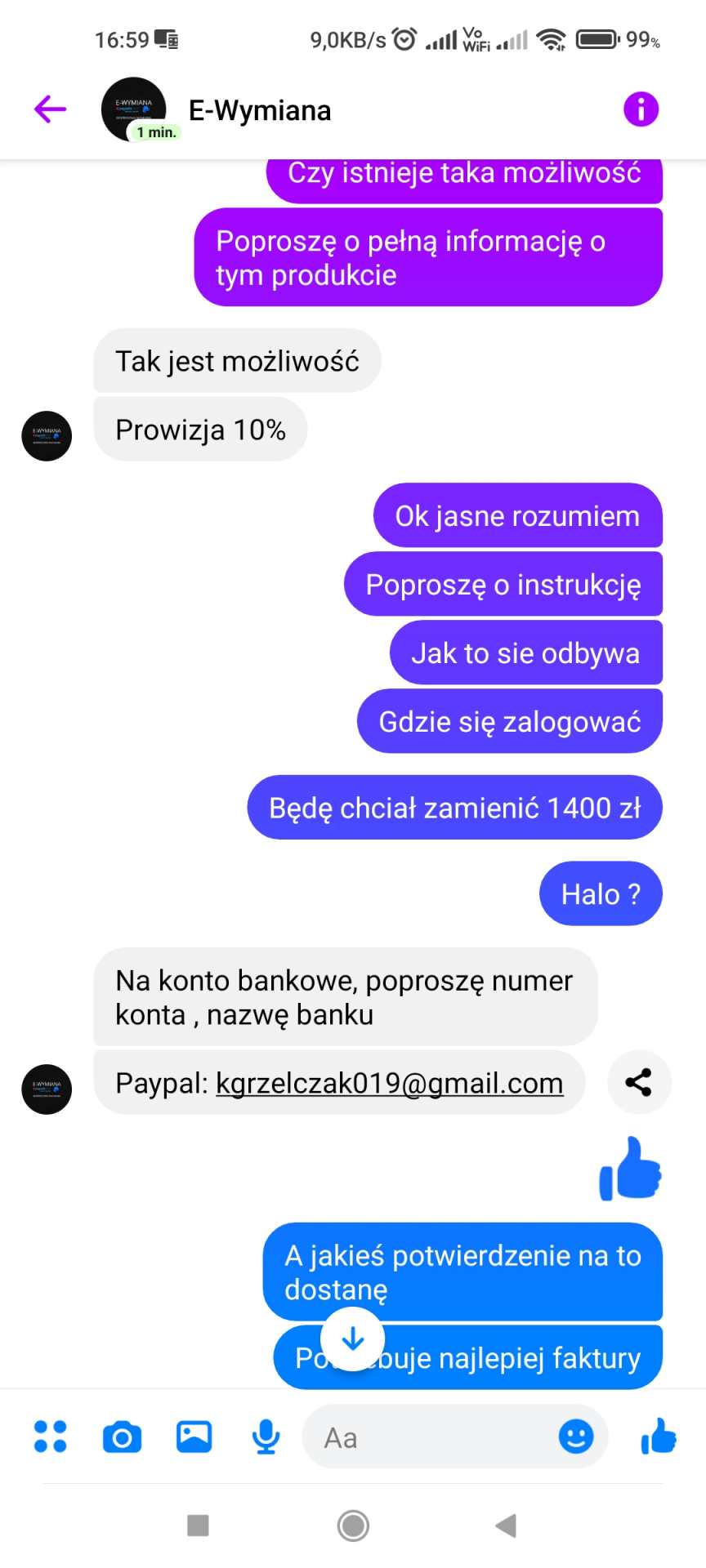The height and width of the screenshot is (1568, 706).
Task: Open the recent apps view
Action: click(198, 1525)
